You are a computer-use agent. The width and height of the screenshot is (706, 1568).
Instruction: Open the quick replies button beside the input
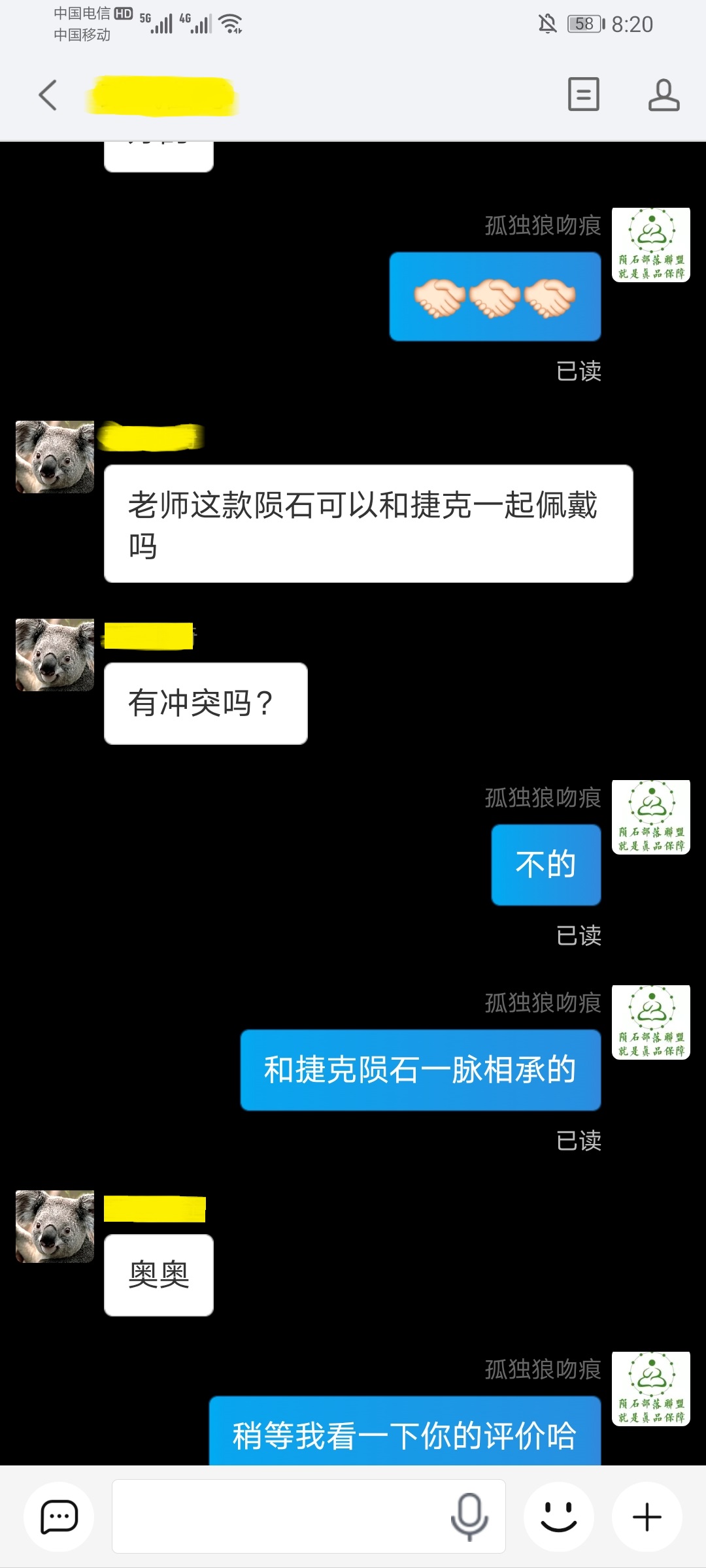(x=59, y=1517)
